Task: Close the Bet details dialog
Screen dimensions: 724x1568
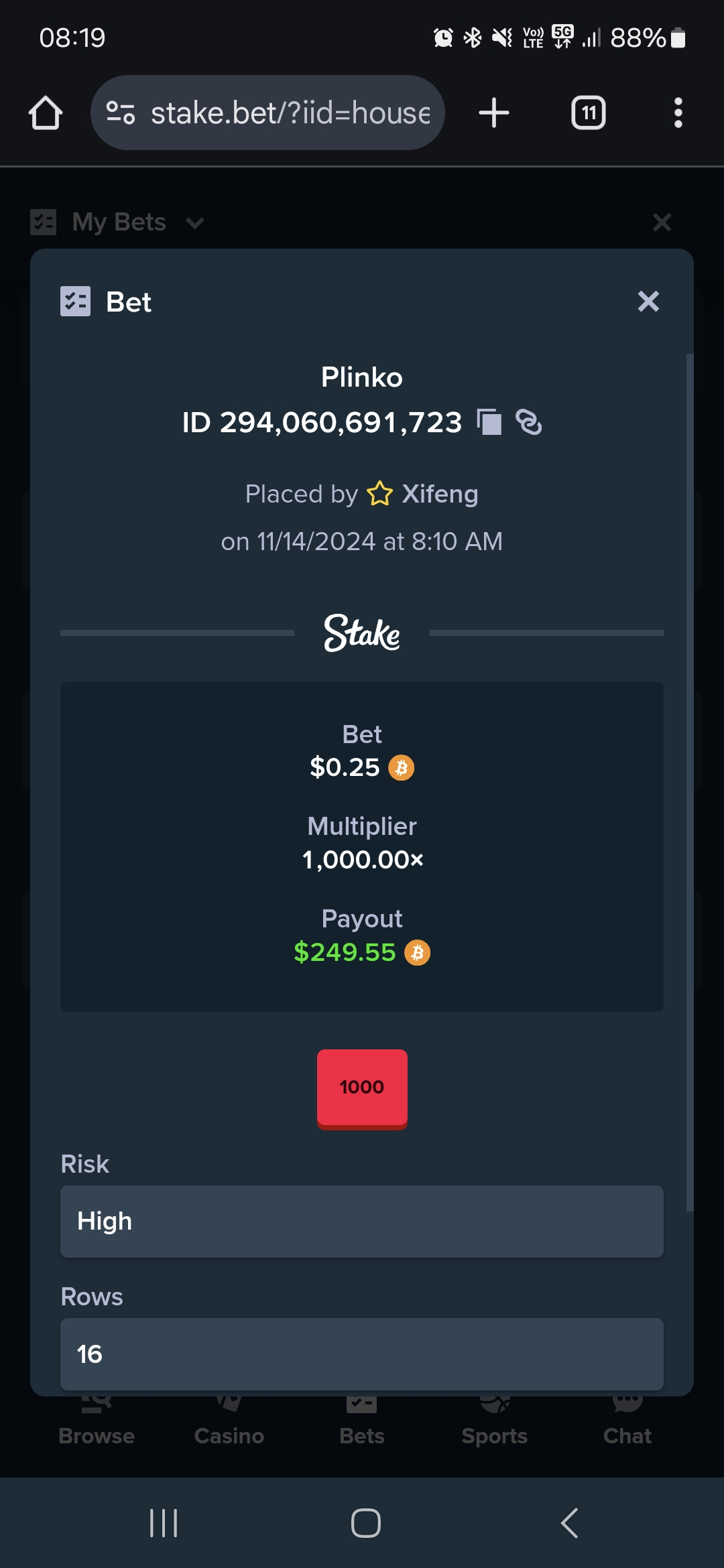Action: 648,302
